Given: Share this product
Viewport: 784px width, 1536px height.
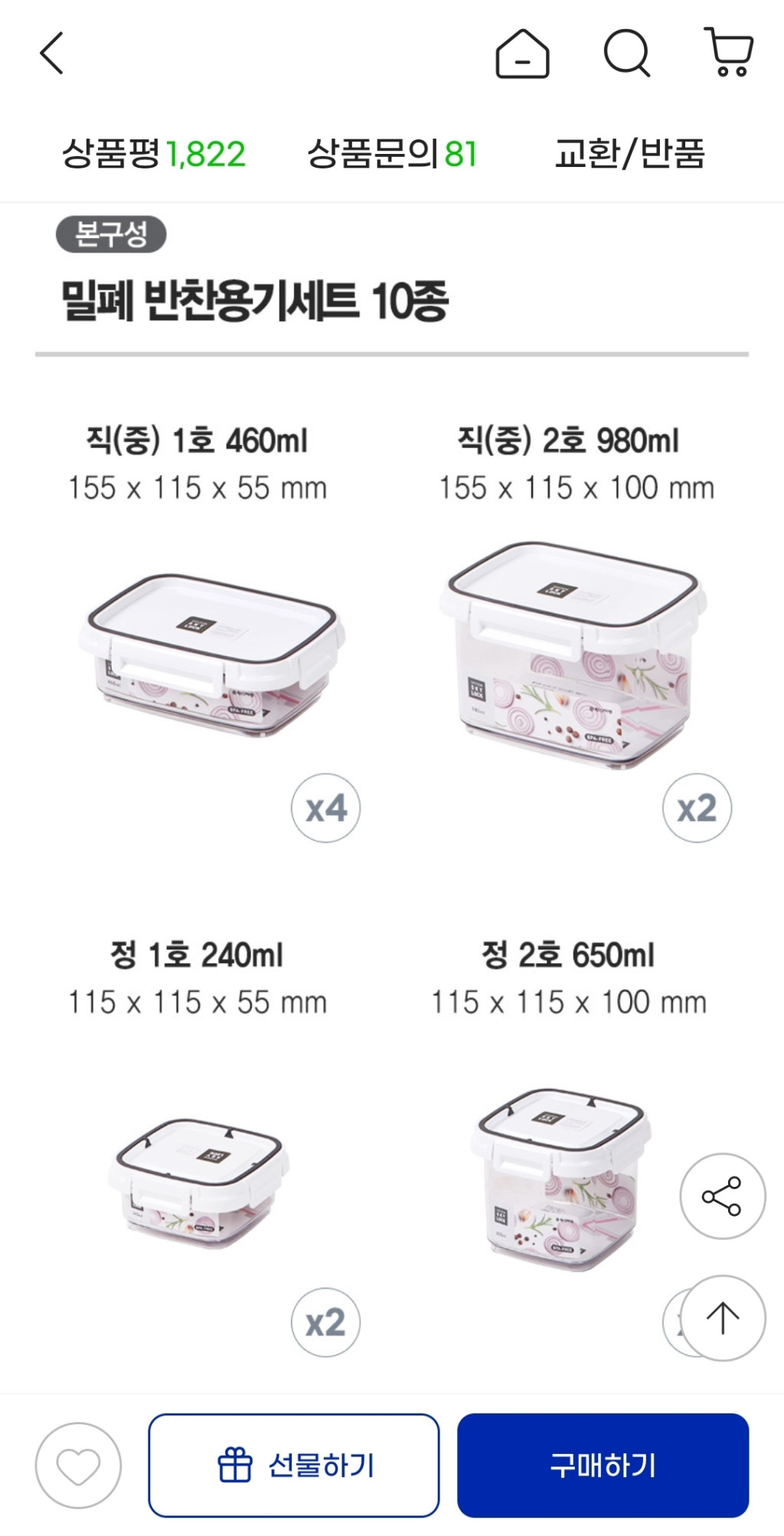Looking at the screenshot, I should tap(722, 1196).
